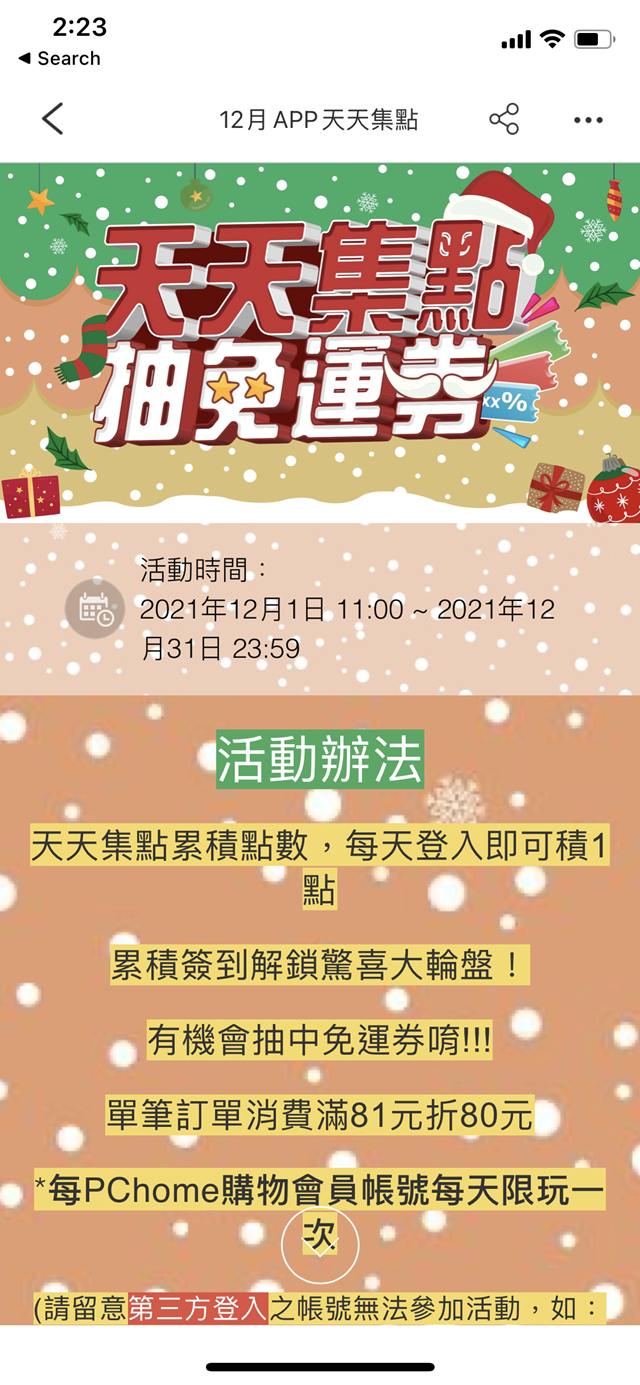This screenshot has width=640, height=1385.
Task: Go back using the arrow
Action: [53, 119]
